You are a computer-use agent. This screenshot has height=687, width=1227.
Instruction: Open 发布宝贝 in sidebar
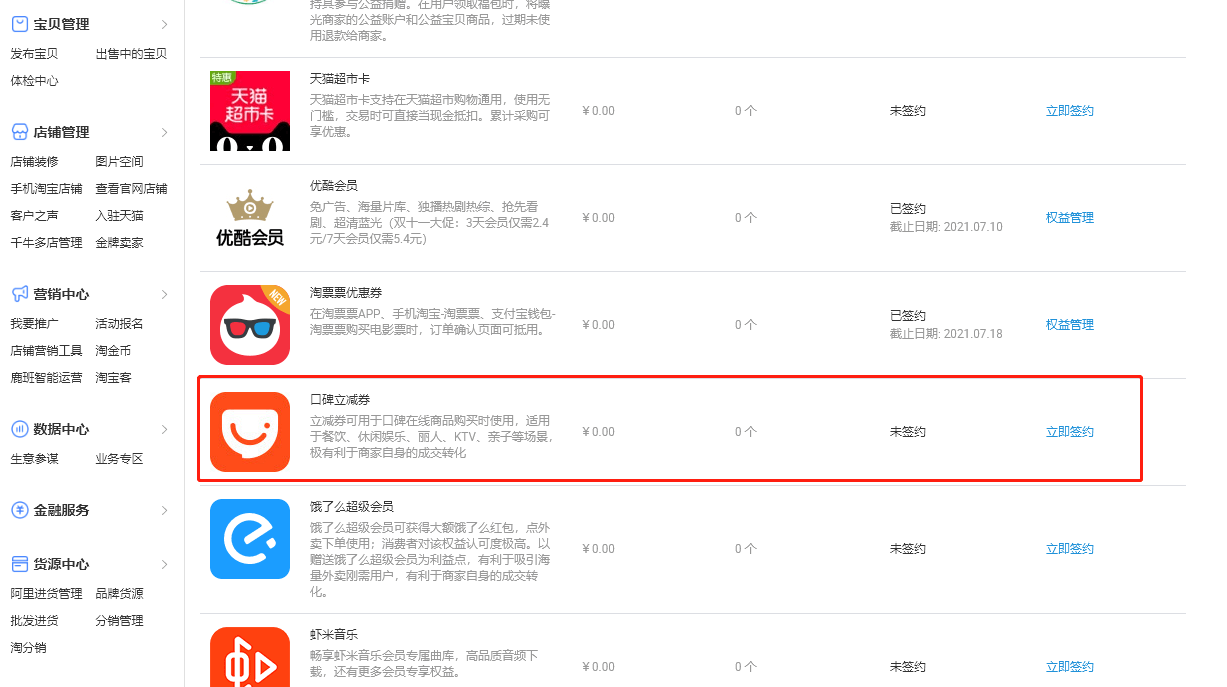click(34, 54)
